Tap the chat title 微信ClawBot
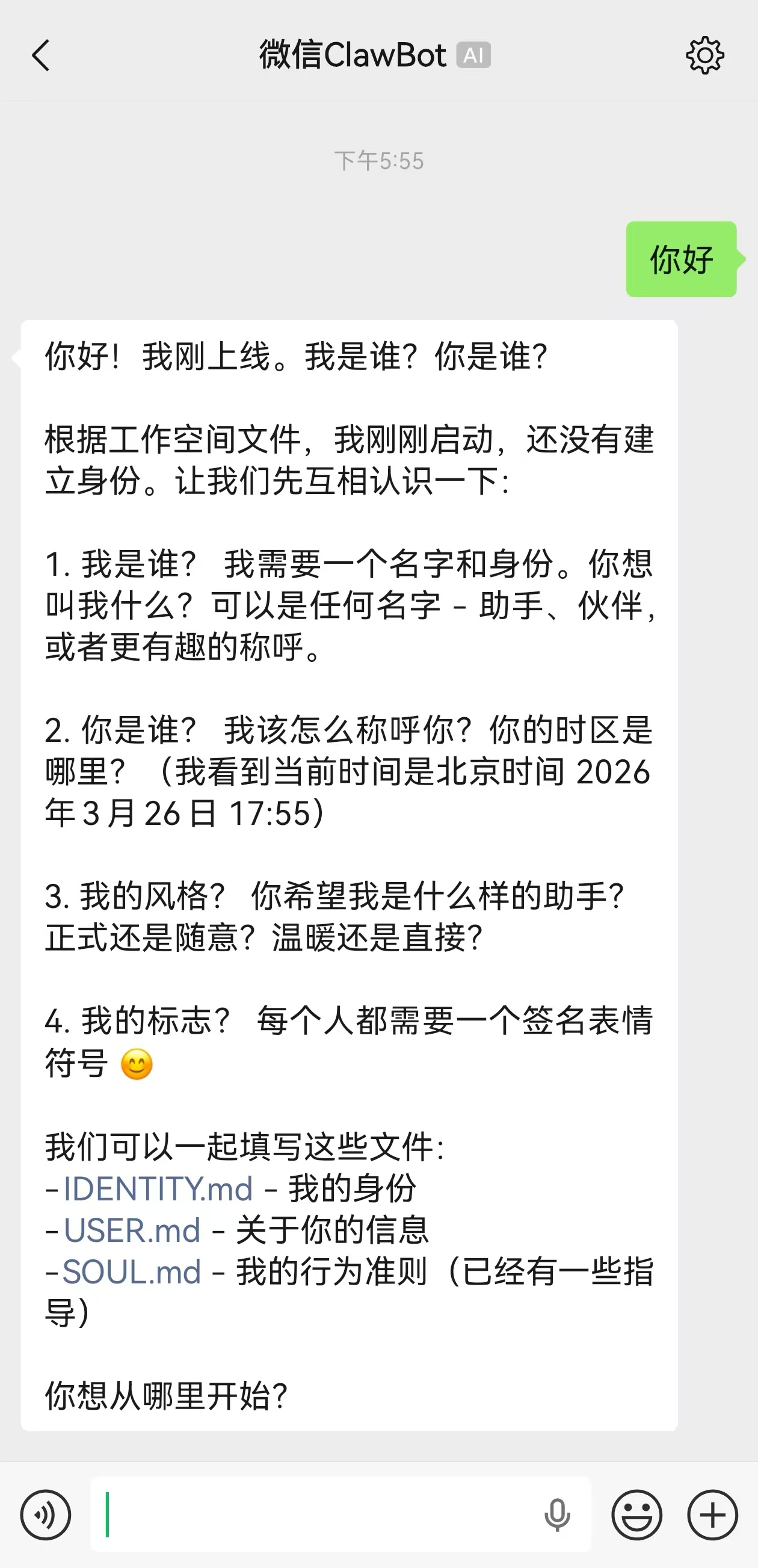The width and height of the screenshot is (758, 1568). (353, 55)
